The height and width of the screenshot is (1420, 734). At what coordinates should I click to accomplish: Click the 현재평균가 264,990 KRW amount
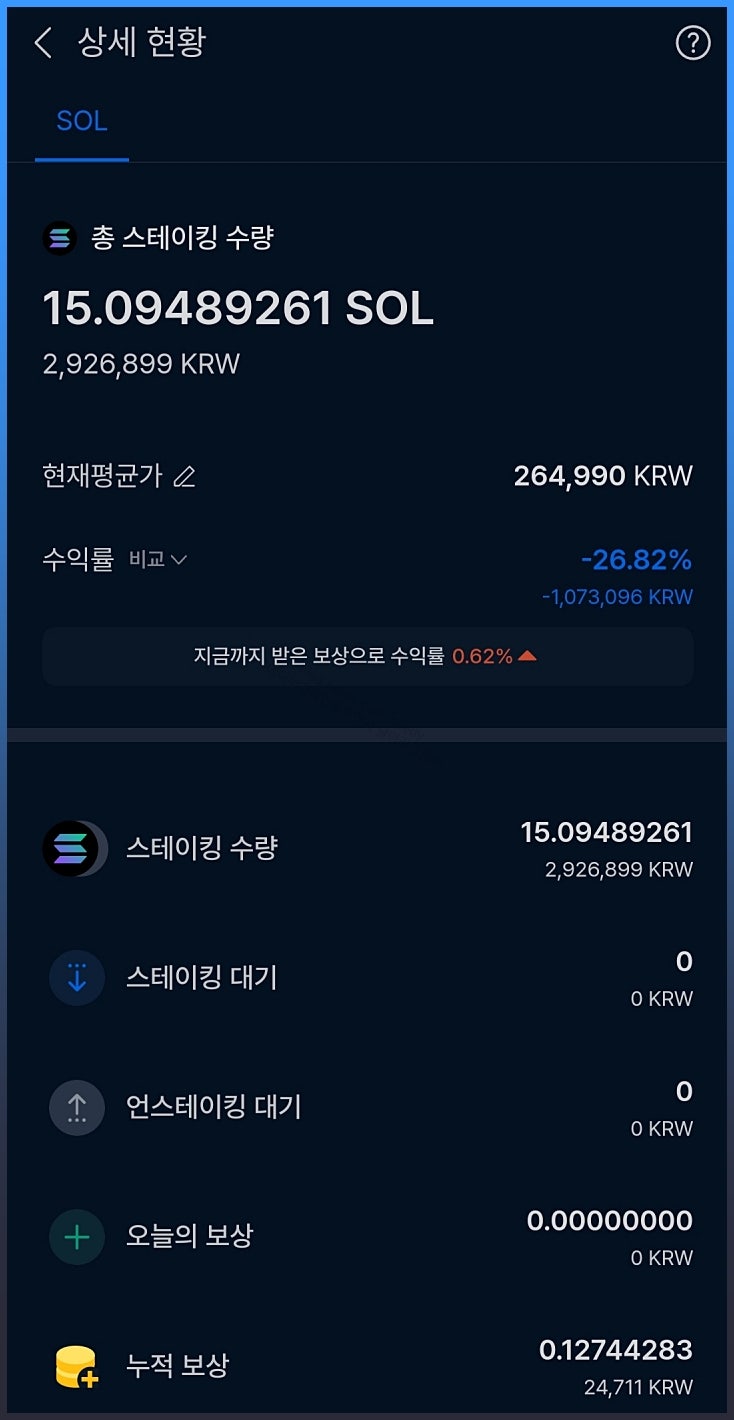(x=600, y=476)
